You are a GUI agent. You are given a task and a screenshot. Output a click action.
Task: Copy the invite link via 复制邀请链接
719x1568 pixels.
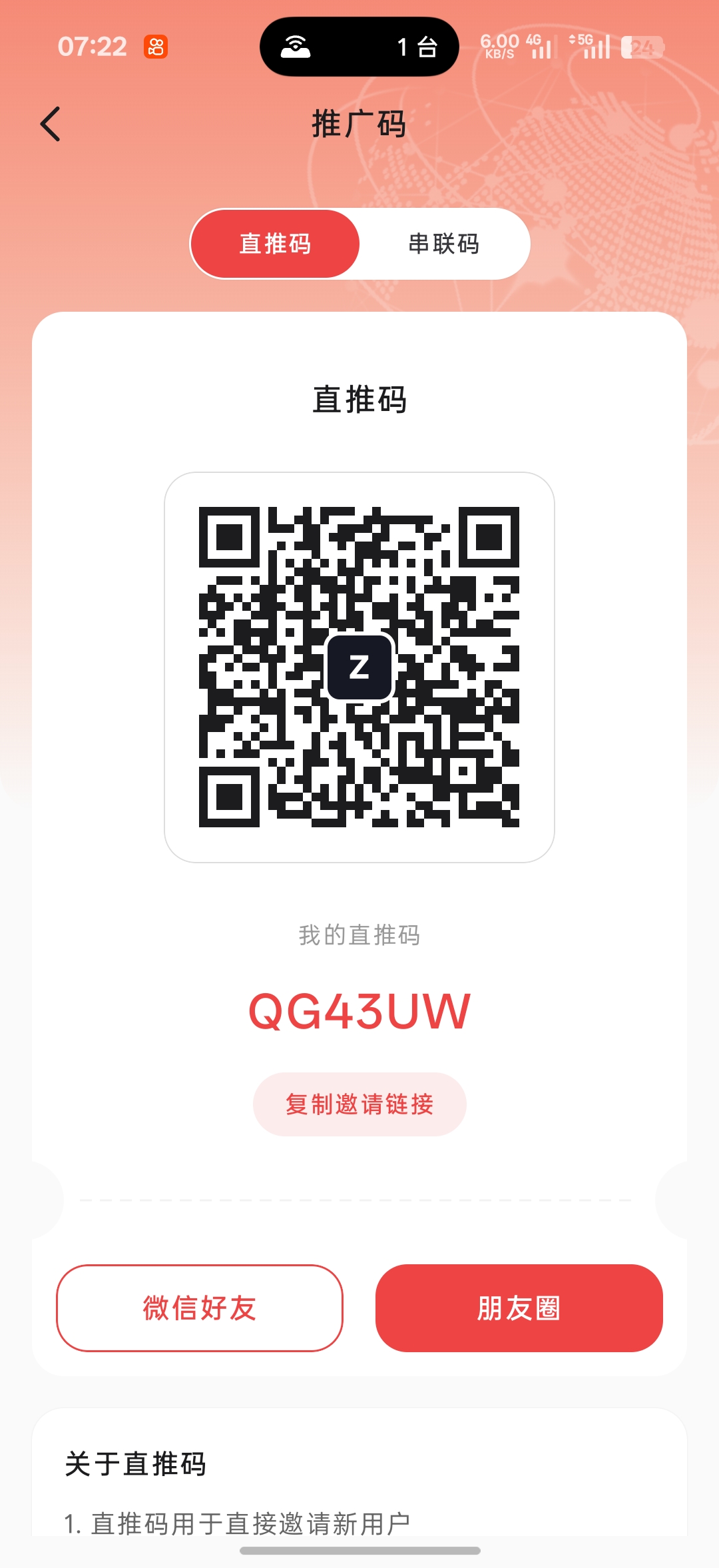pos(359,1104)
